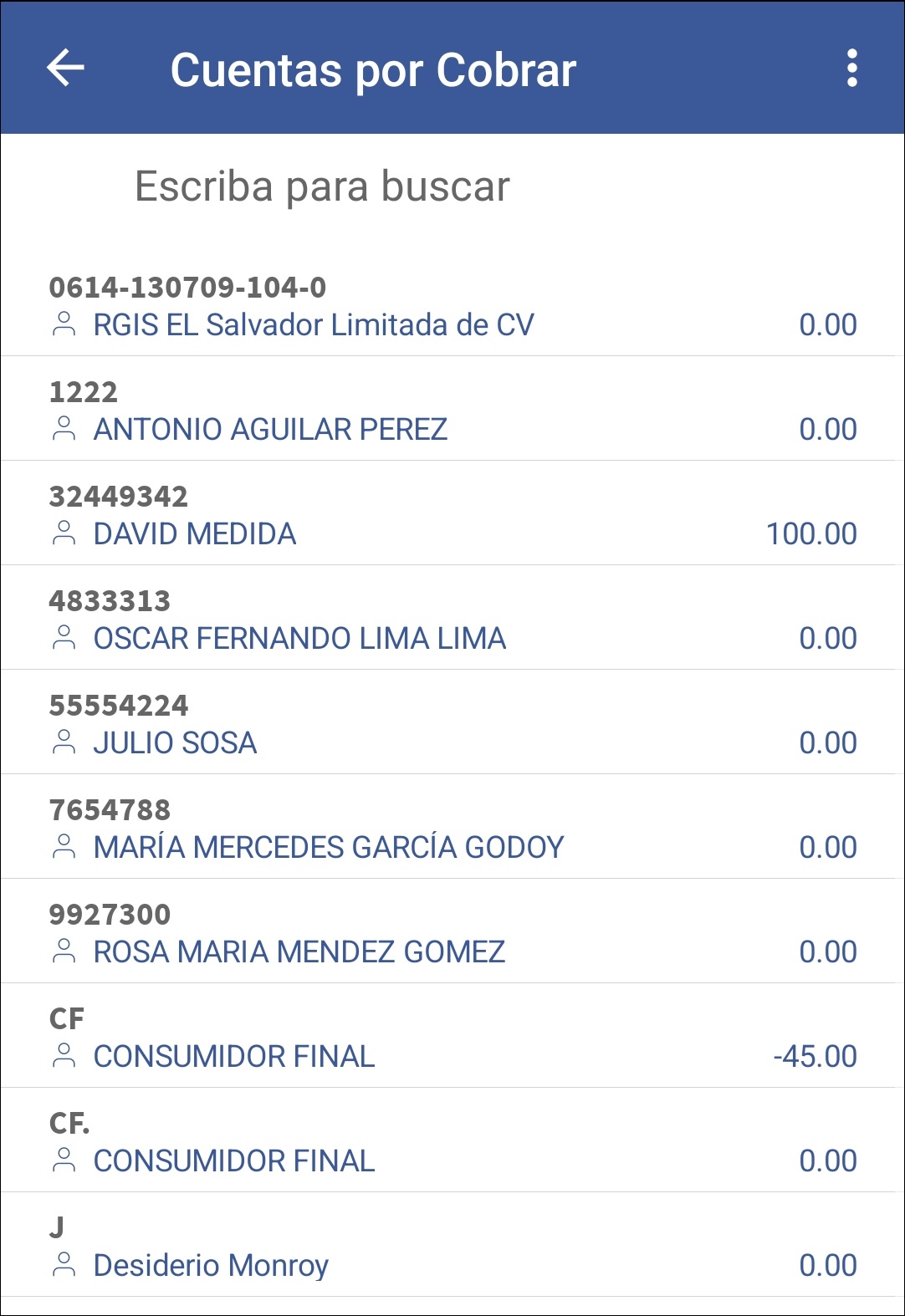Select MARÍA MERCEDES GARCÍA GODOY account
Viewport: 905px width, 1316px height.
[452, 829]
